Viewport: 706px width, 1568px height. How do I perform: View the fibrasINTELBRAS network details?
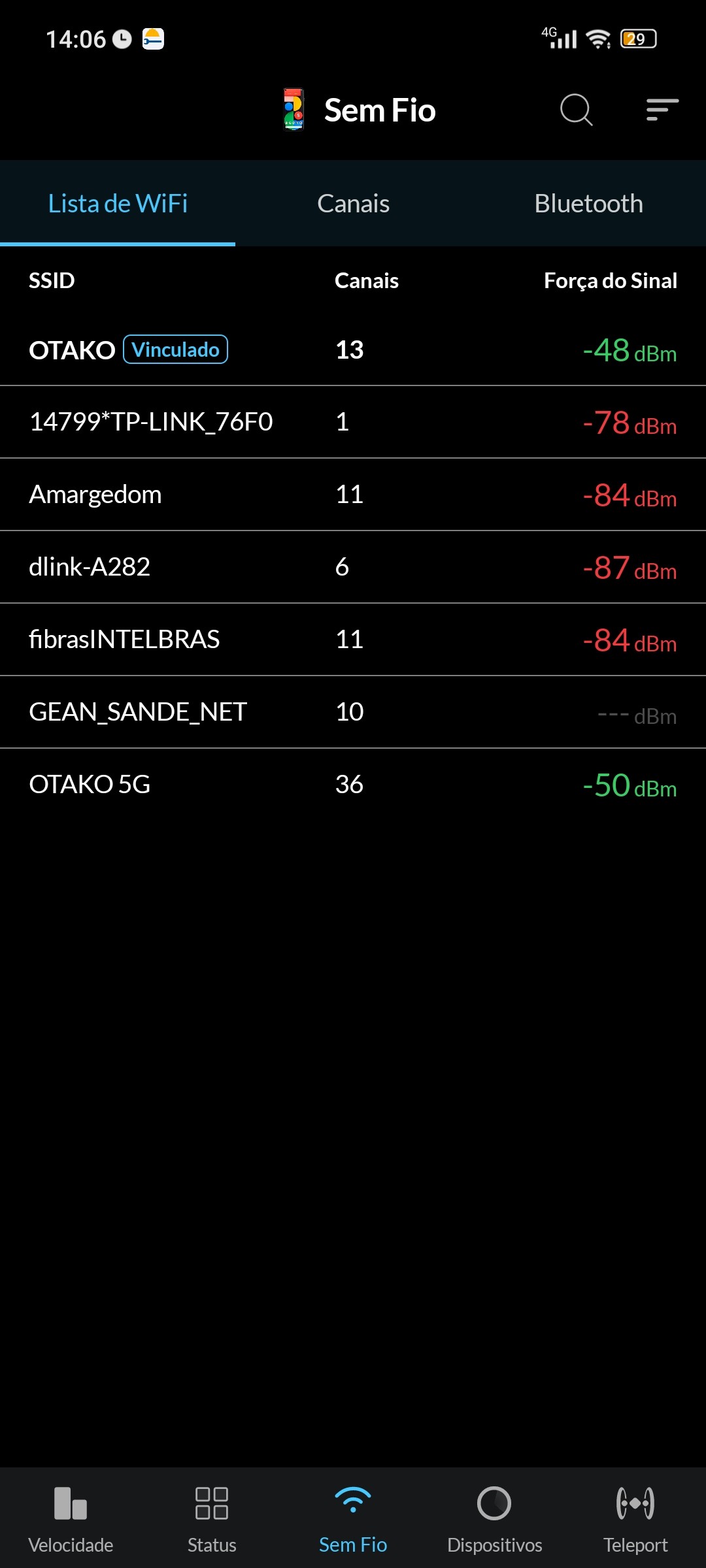click(x=353, y=640)
